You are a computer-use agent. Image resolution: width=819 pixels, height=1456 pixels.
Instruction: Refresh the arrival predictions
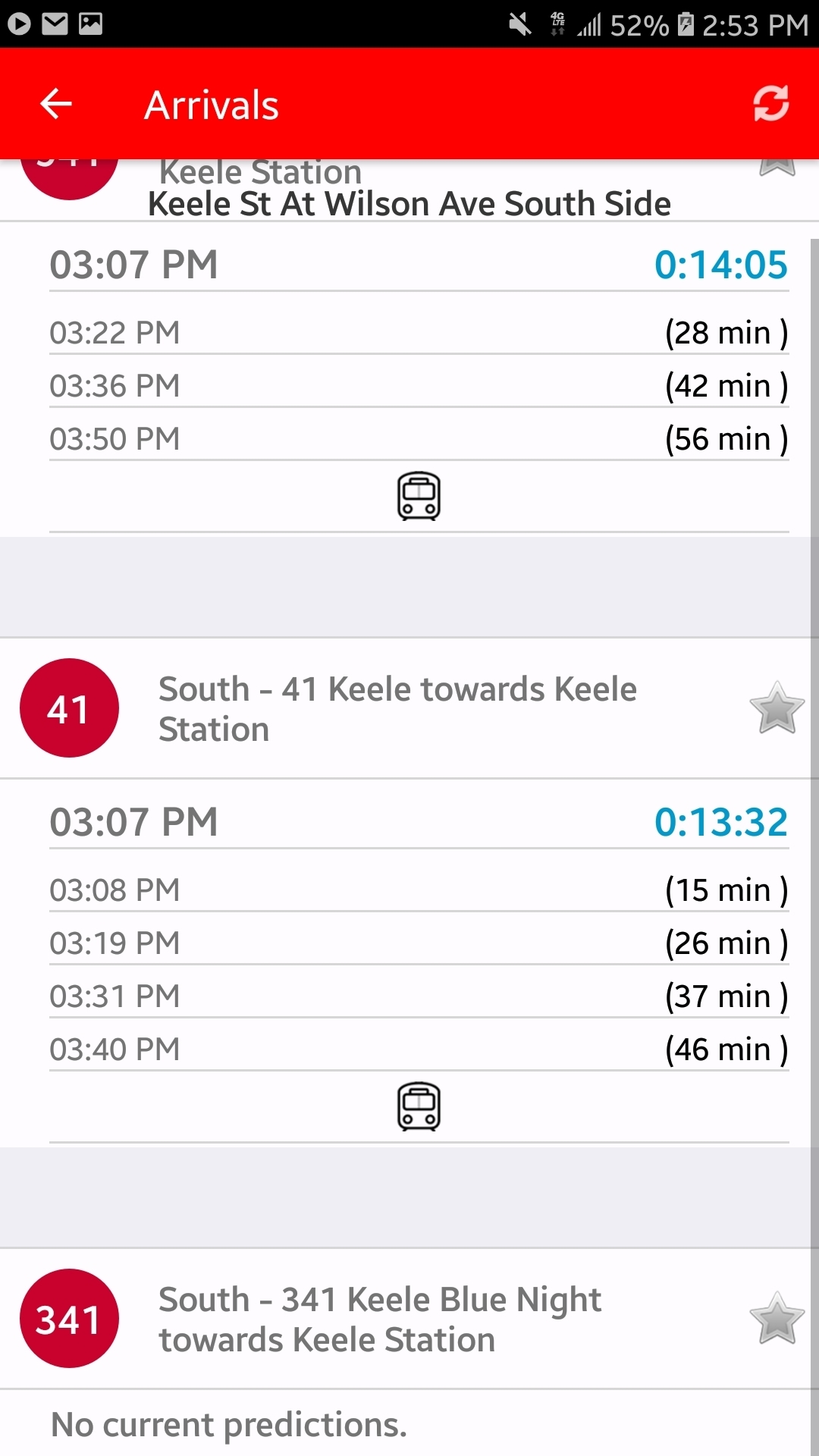point(771,104)
